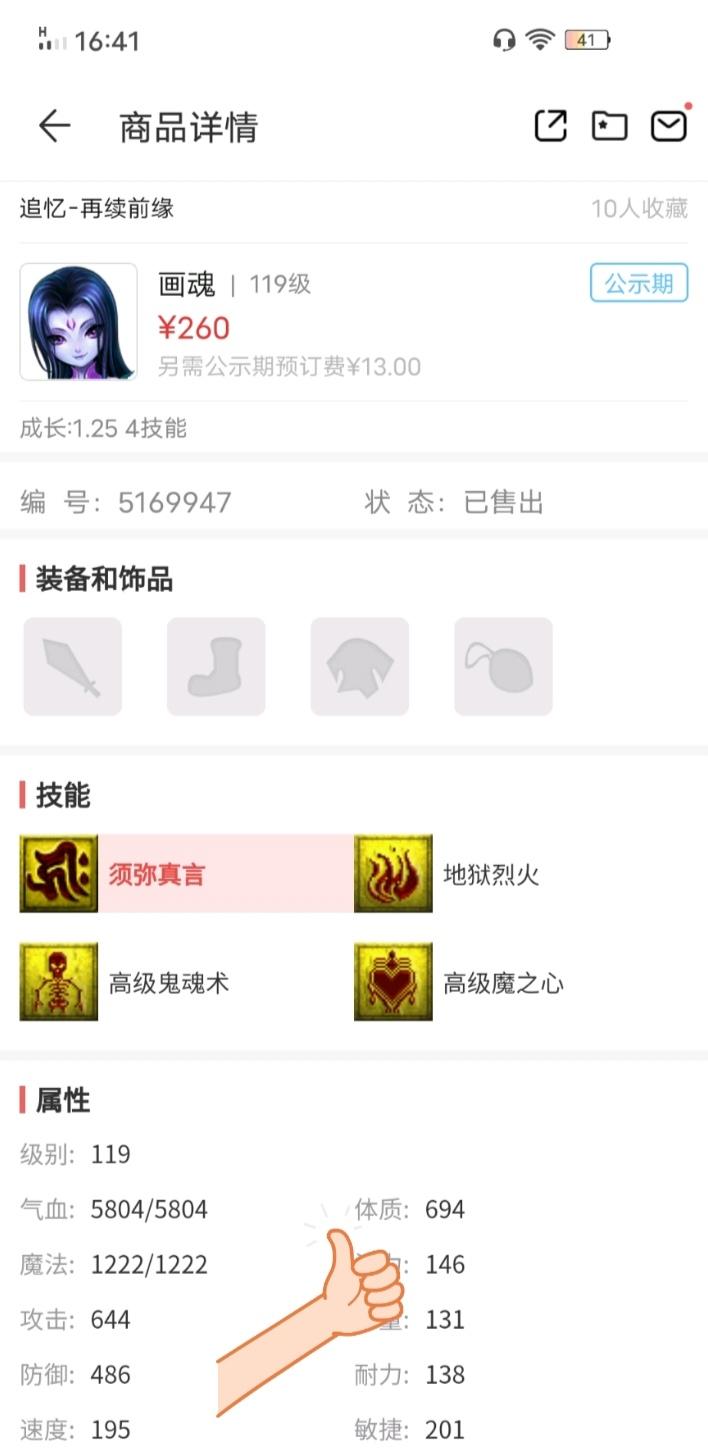
Task: Tap the armor equipment slot
Action: tap(360, 666)
